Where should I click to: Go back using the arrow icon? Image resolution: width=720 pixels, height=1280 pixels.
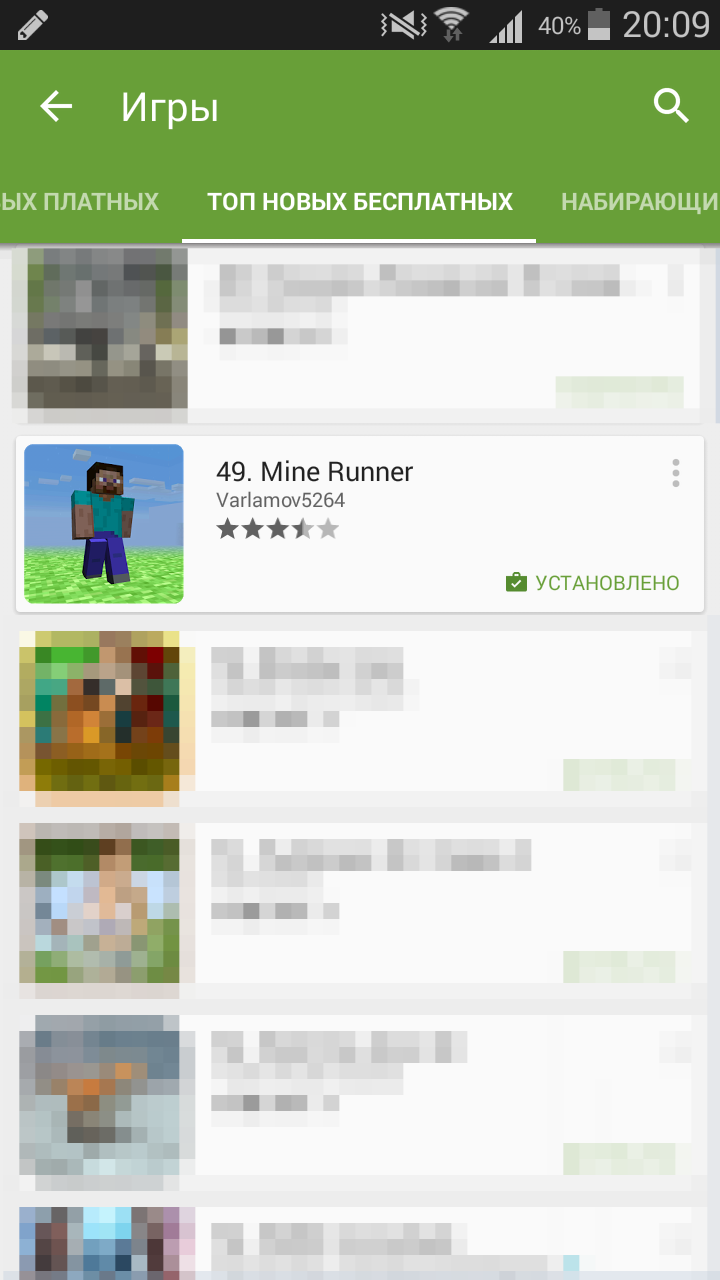56,106
